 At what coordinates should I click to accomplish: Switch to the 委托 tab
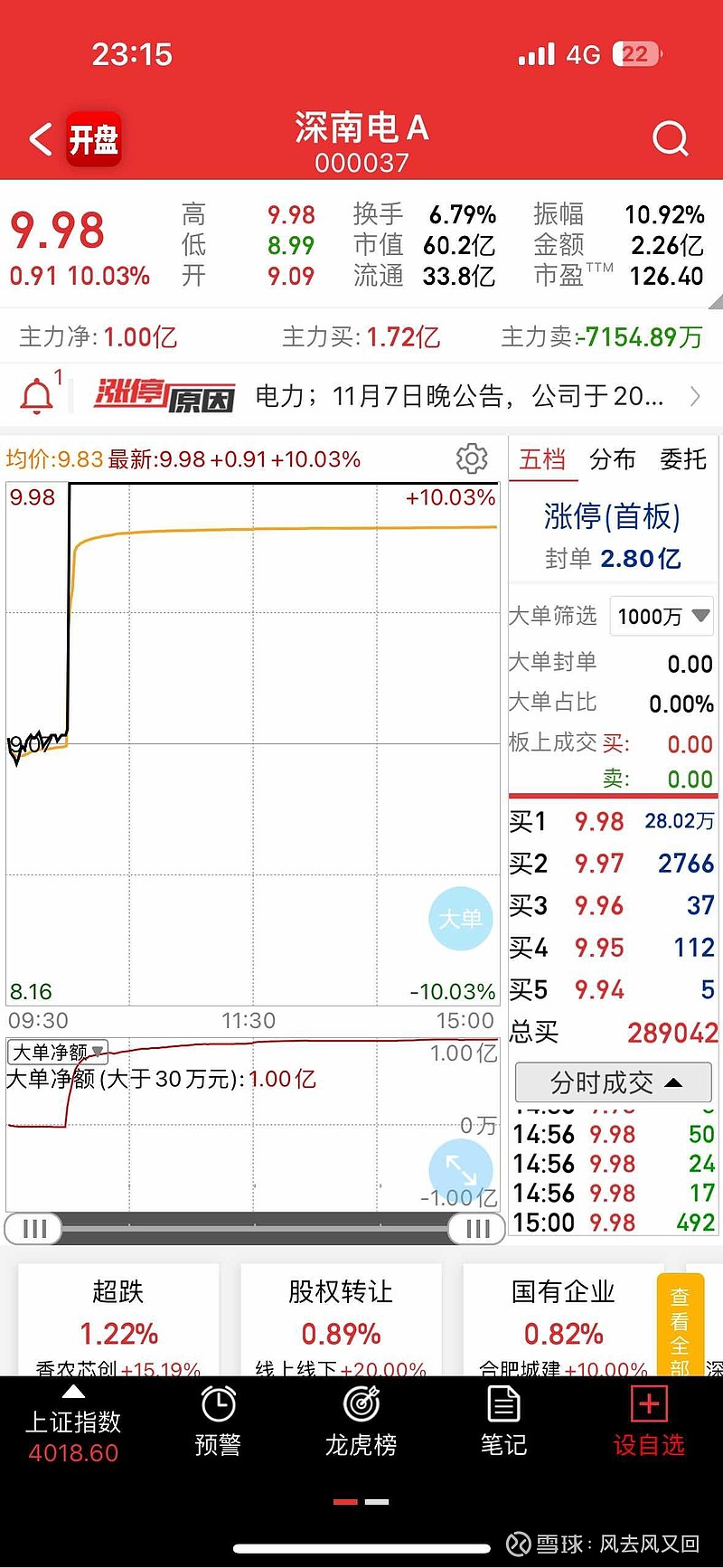(x=682, y=459)
